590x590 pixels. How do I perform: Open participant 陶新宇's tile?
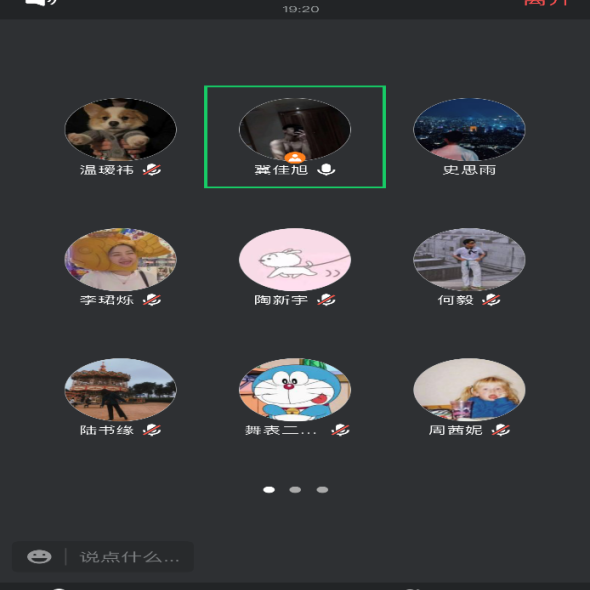[x=295, y=267]
